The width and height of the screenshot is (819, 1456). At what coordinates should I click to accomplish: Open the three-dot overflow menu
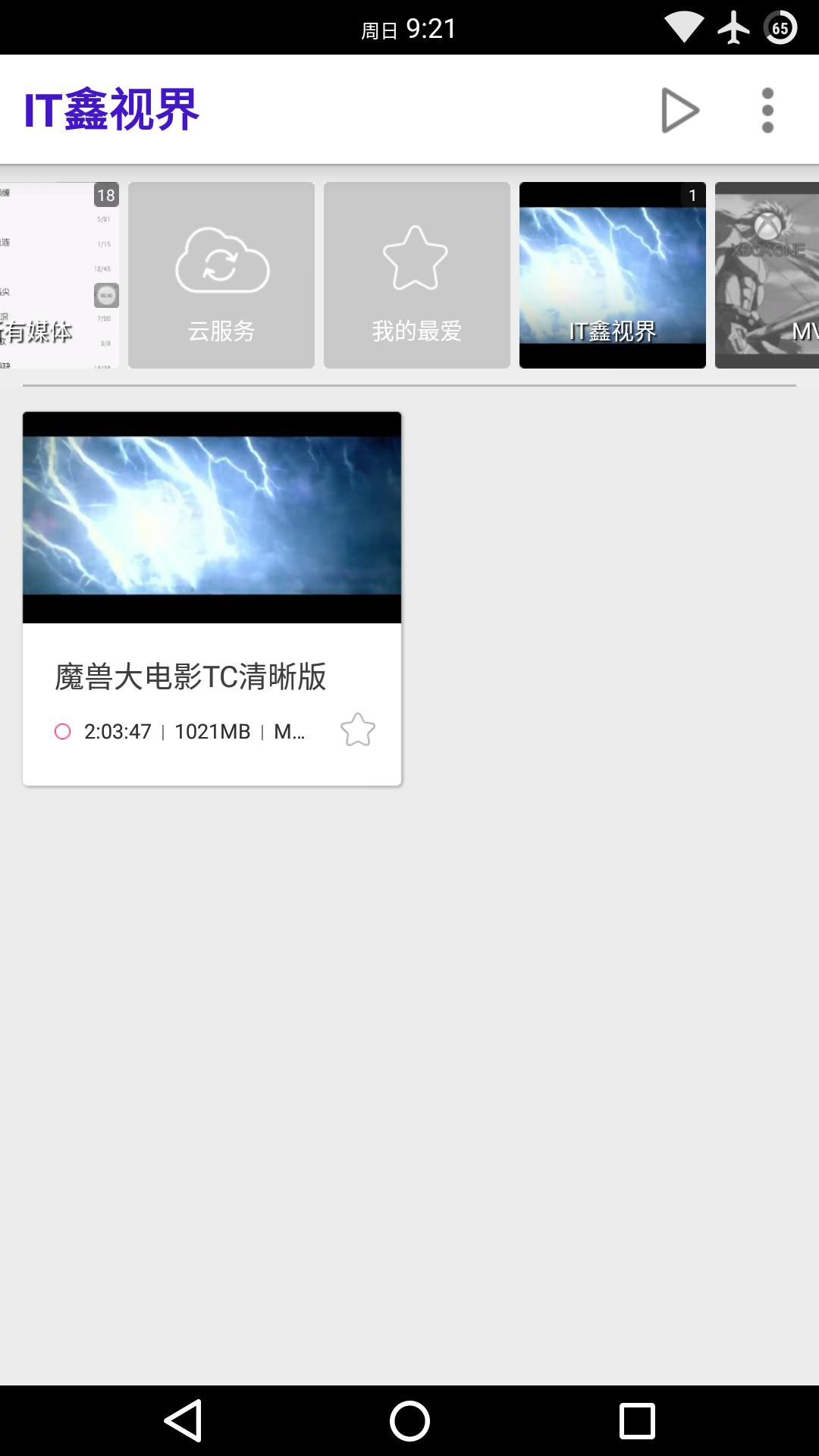pyautogui.click(x=767, y=108)
